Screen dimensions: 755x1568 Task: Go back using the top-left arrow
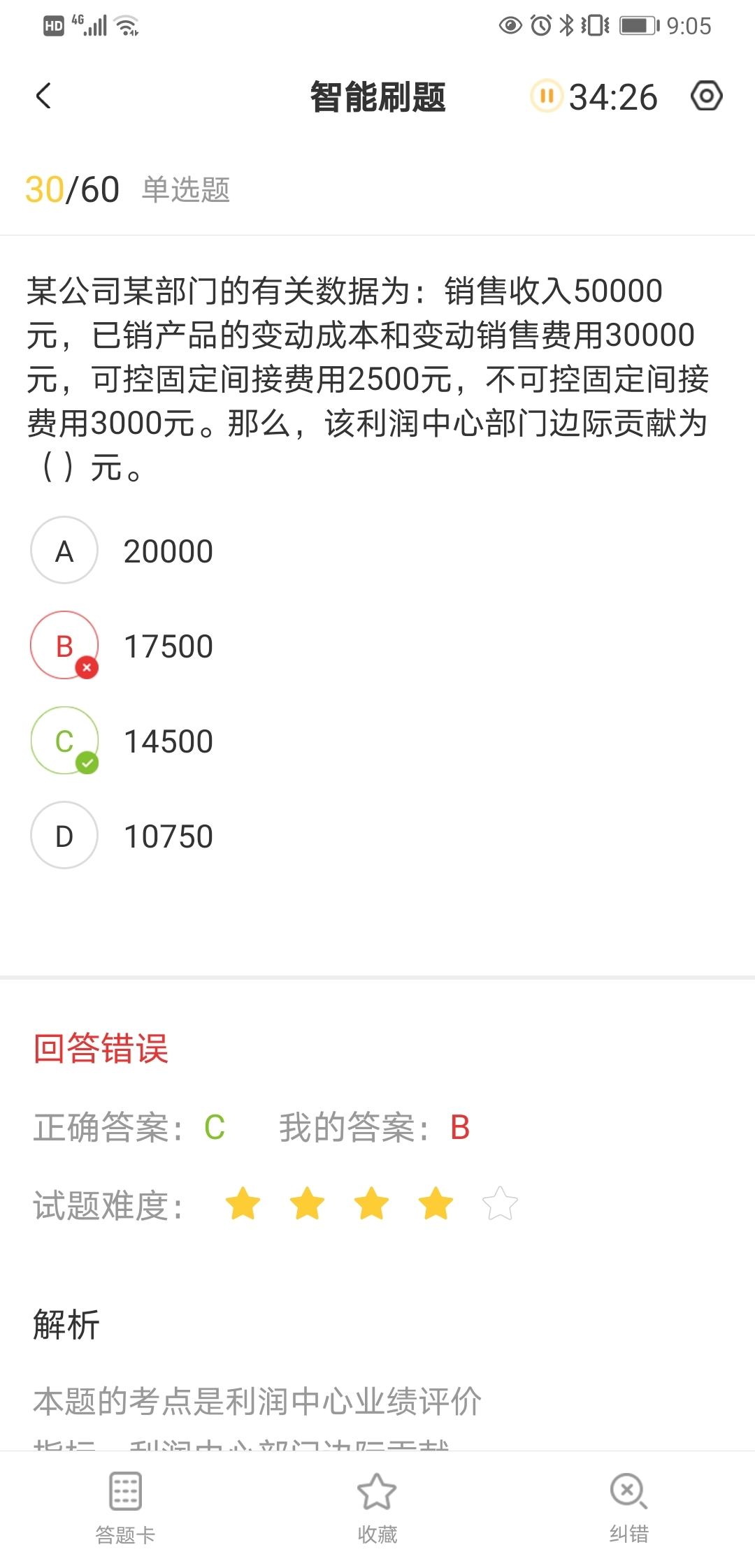(43, 96)
